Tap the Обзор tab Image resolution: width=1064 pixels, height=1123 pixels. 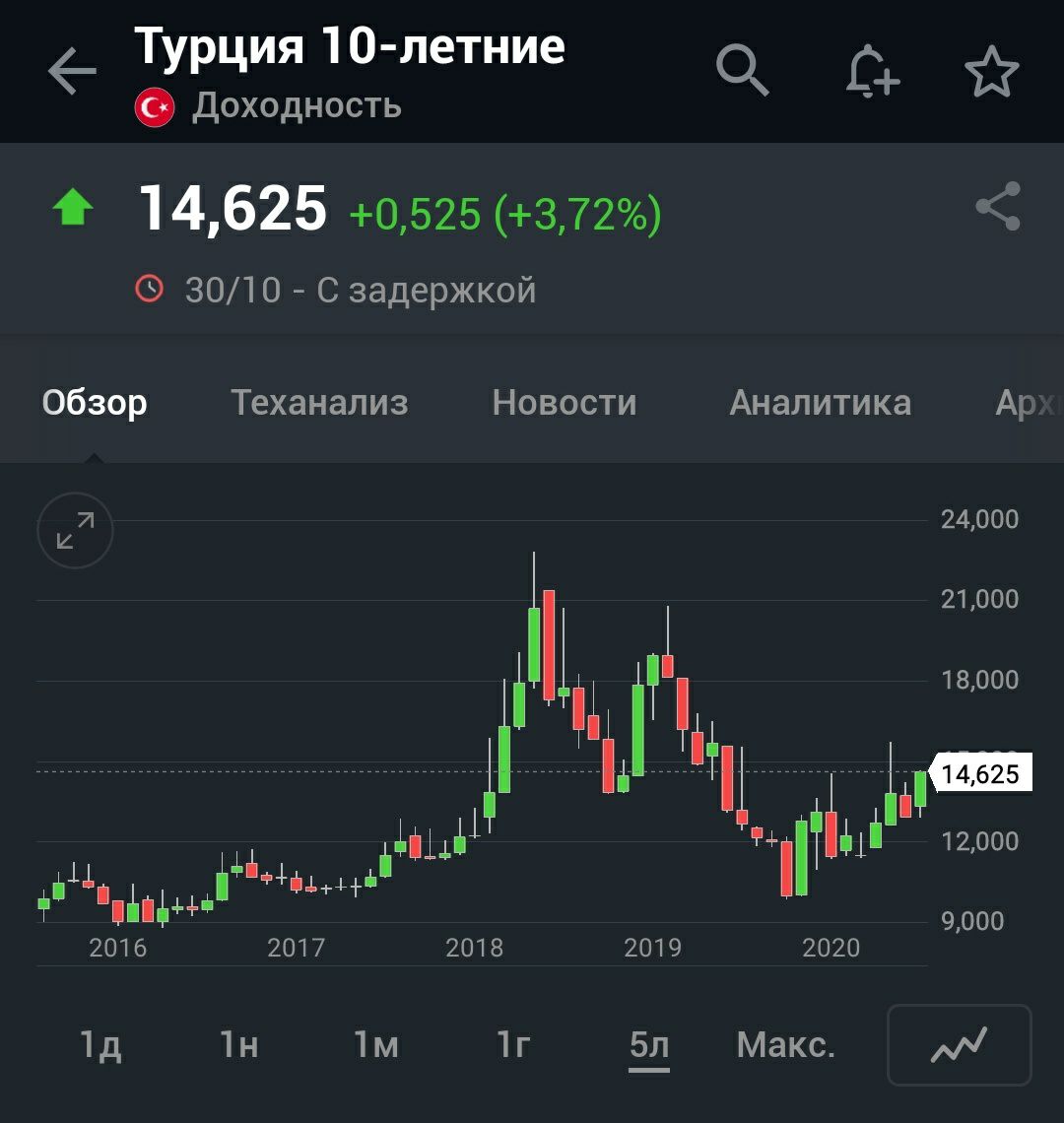(95, 402)
